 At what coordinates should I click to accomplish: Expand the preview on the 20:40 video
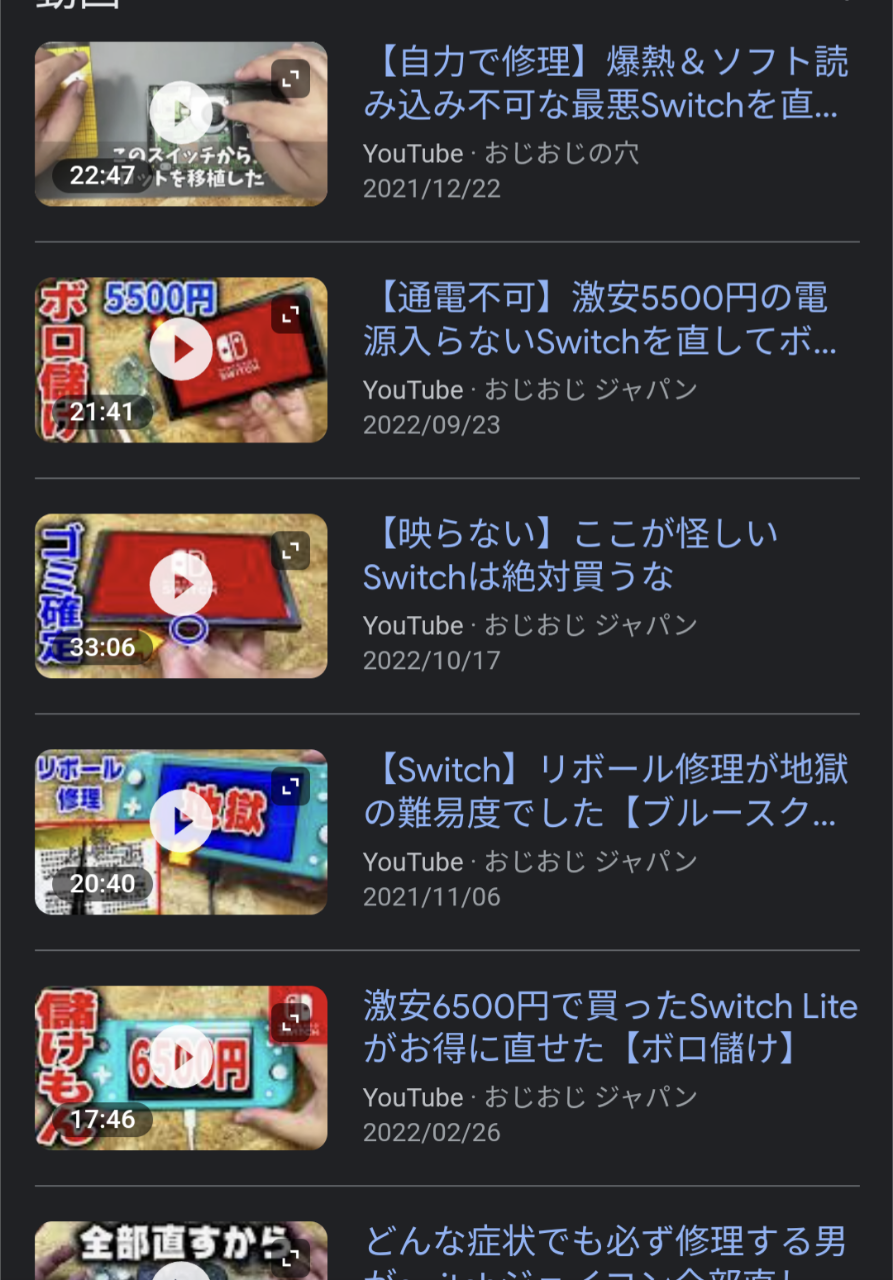[x=290, y=787]
